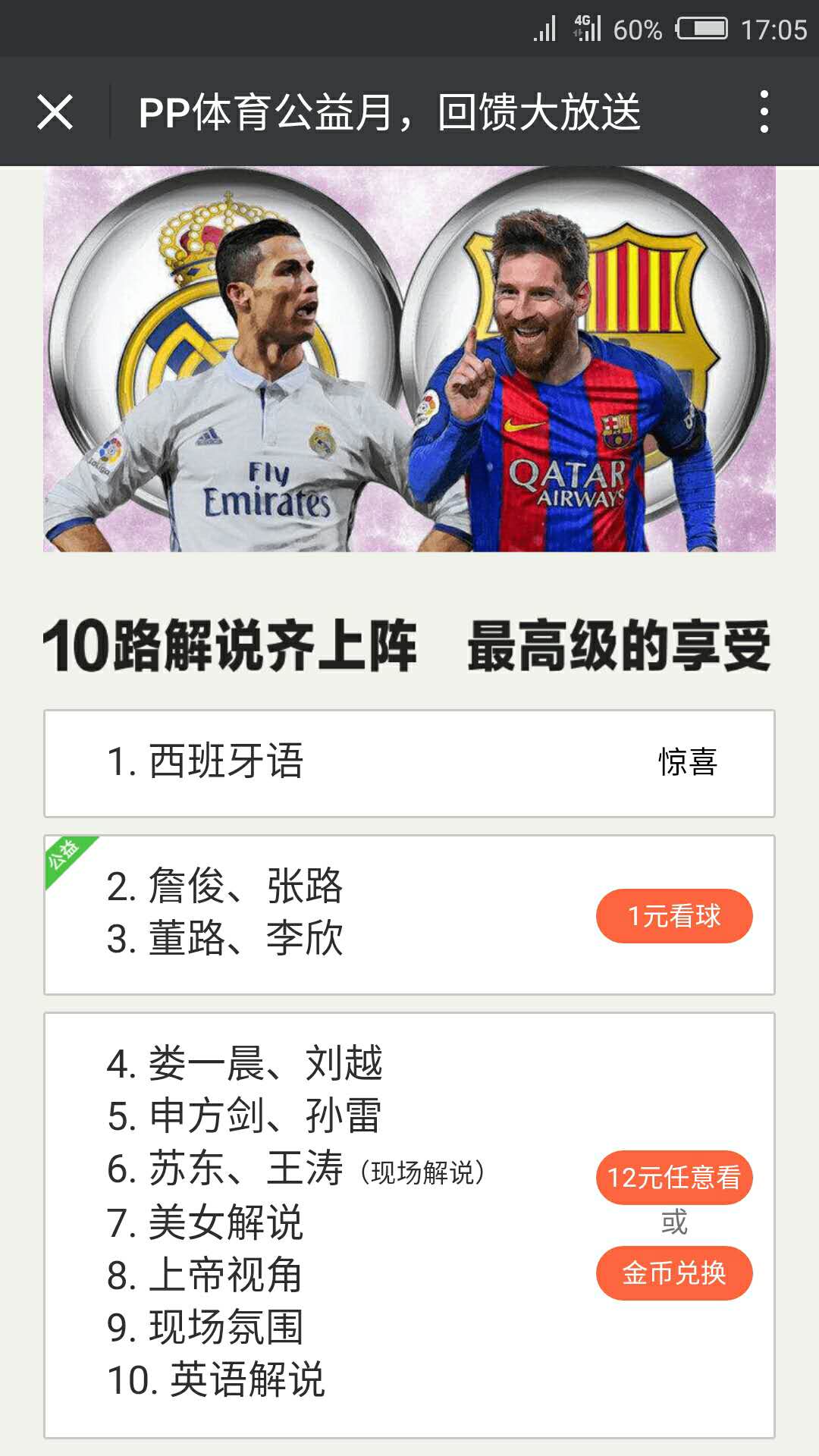Image resolution: width=819 pixels, height=1456 pixels.
Task: Select the 12元任意看 button
Action: click(674, 1177)
